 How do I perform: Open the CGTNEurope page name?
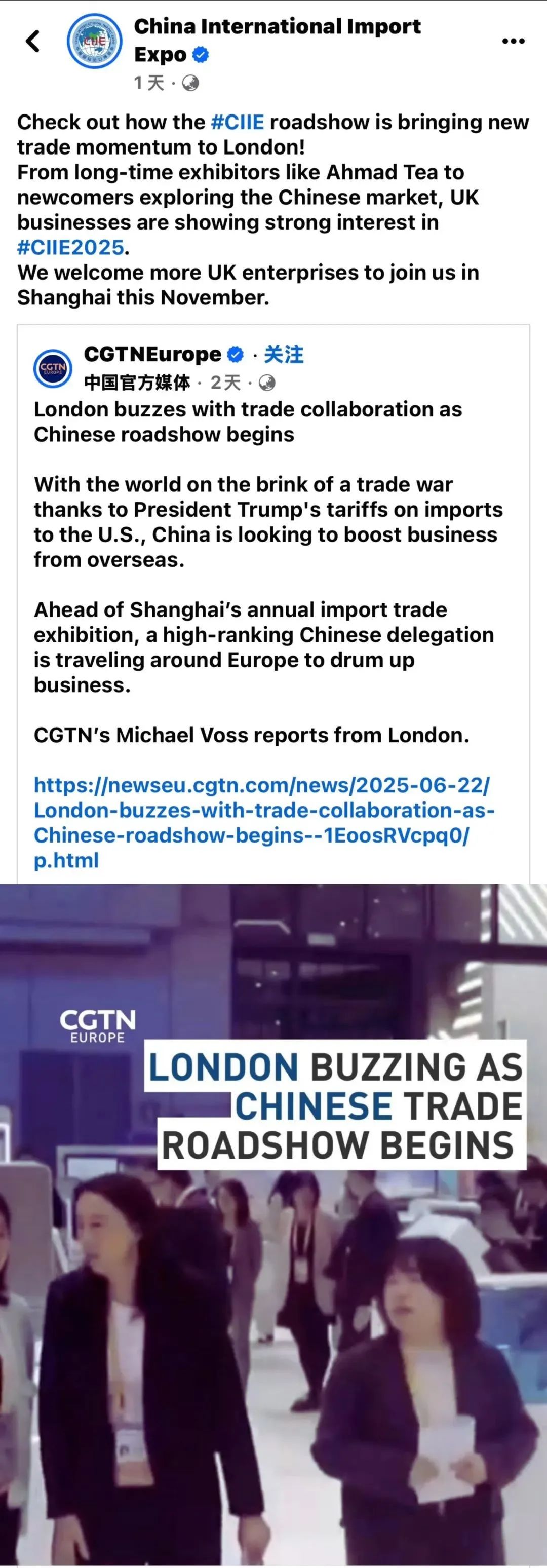pyautogui.click(x=153, y=354)
